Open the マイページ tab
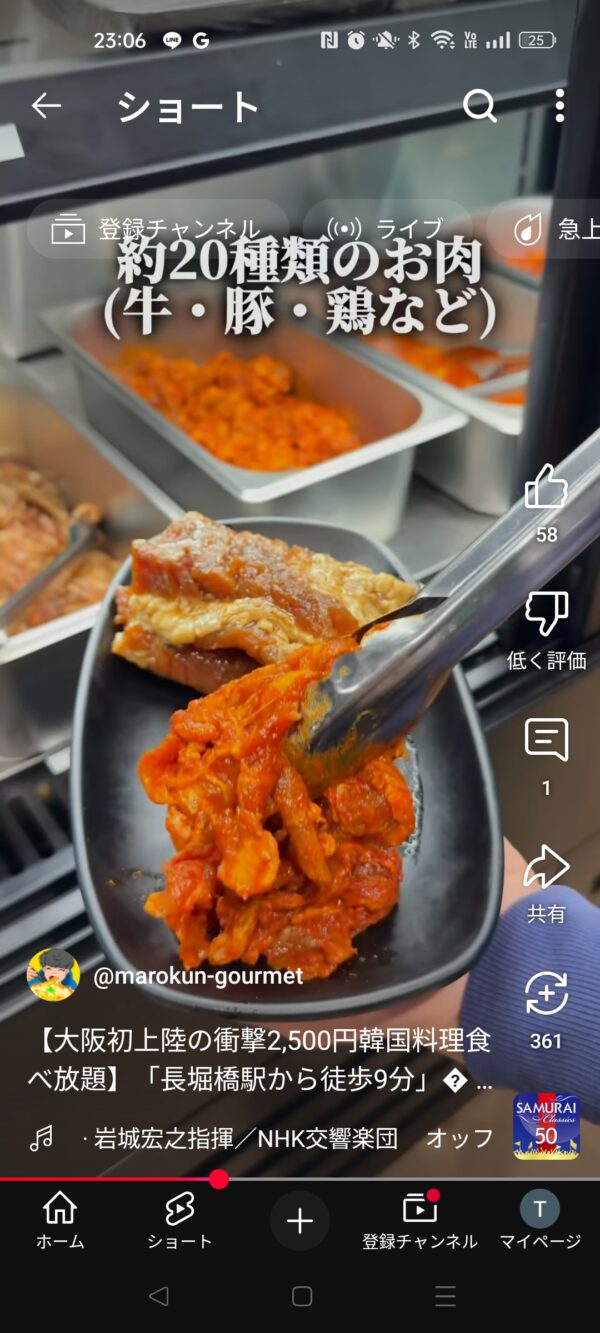Image resolution: width=600 pixels, height=1333 pixels. tap(540, 1220)
